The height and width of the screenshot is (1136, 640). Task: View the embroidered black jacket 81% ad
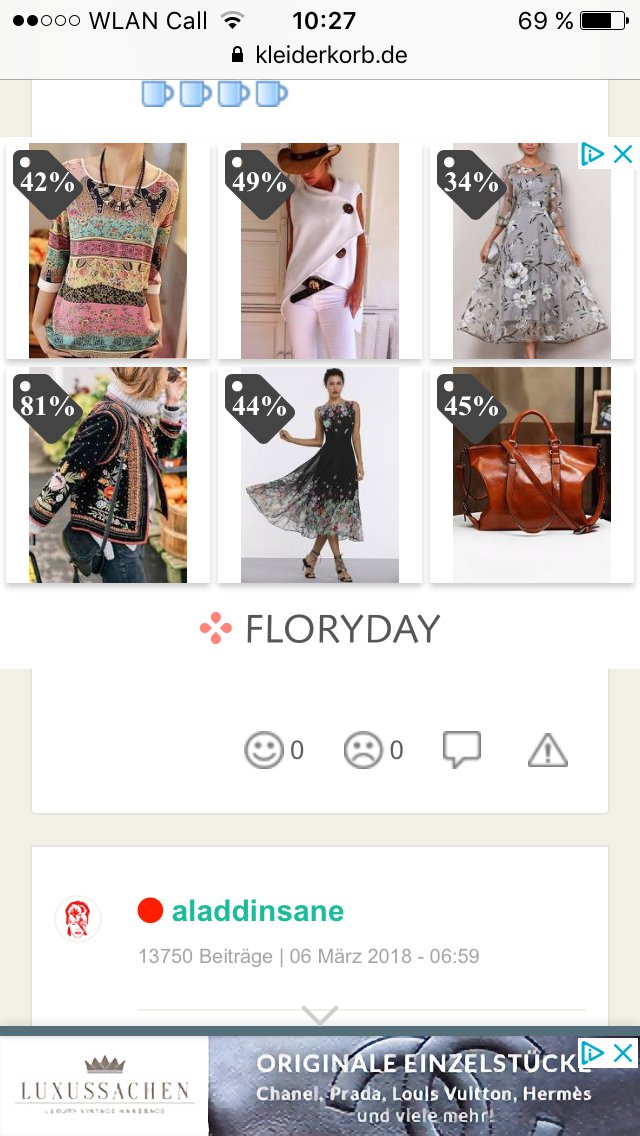pos(108,475)
